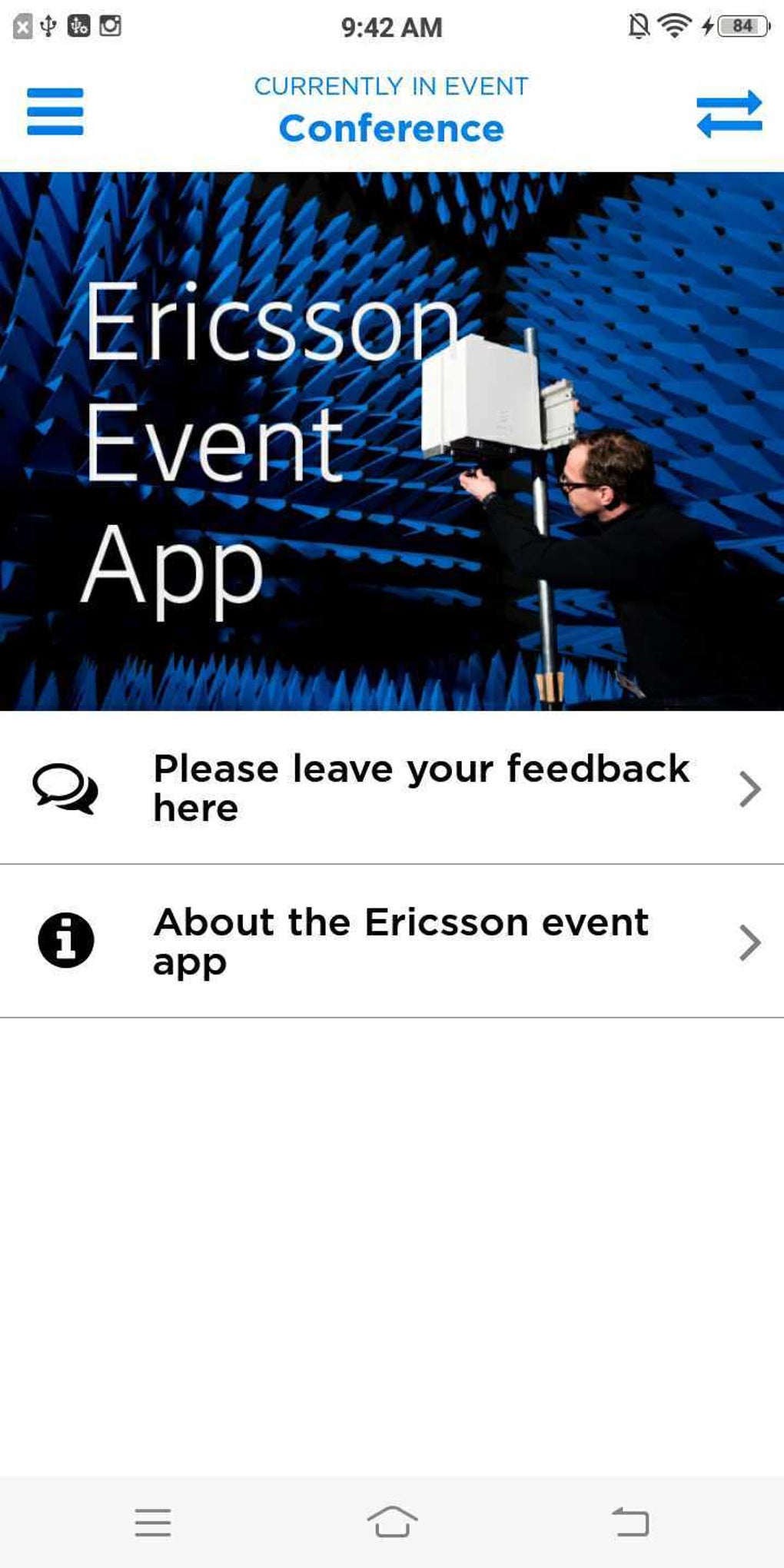
Task: Expand the About row via its chevron
Action: pos(749,941)
